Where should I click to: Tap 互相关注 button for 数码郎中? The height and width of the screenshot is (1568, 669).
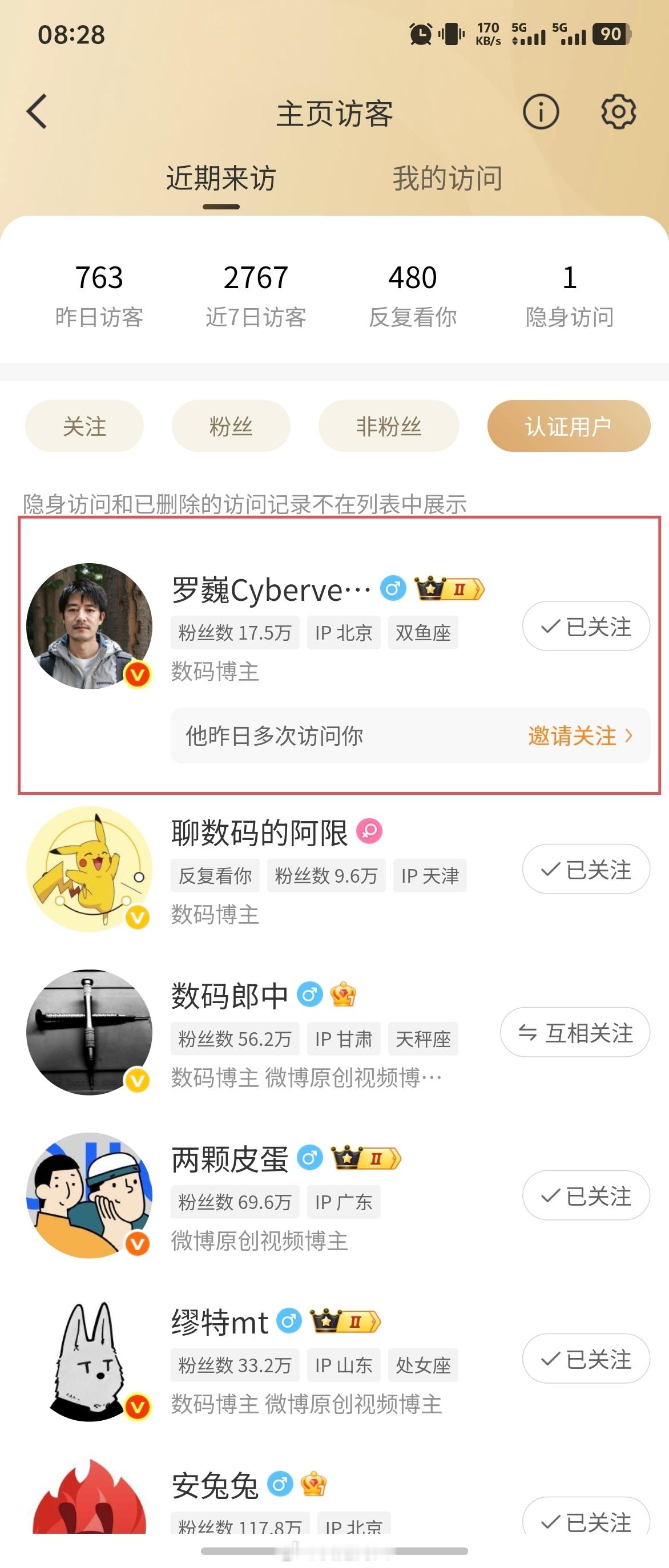point(575,1032)
